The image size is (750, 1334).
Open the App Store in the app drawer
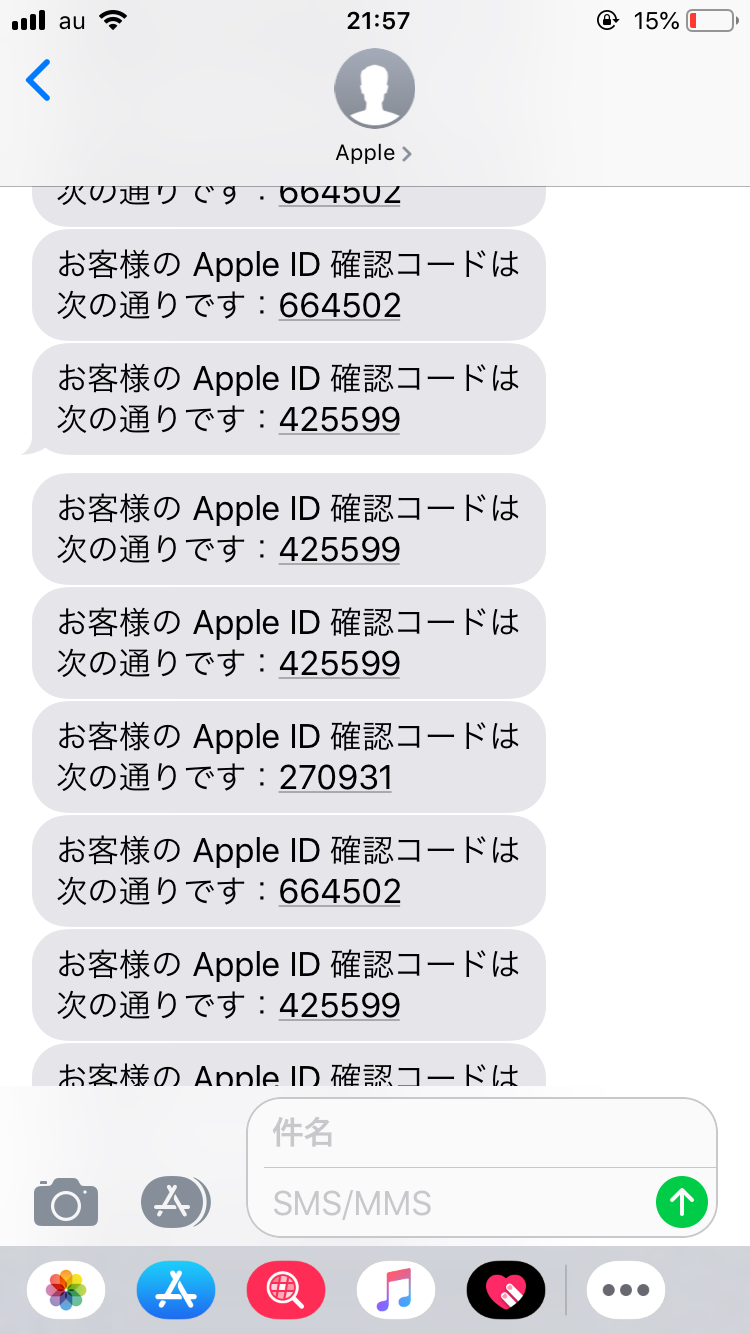176,1290
